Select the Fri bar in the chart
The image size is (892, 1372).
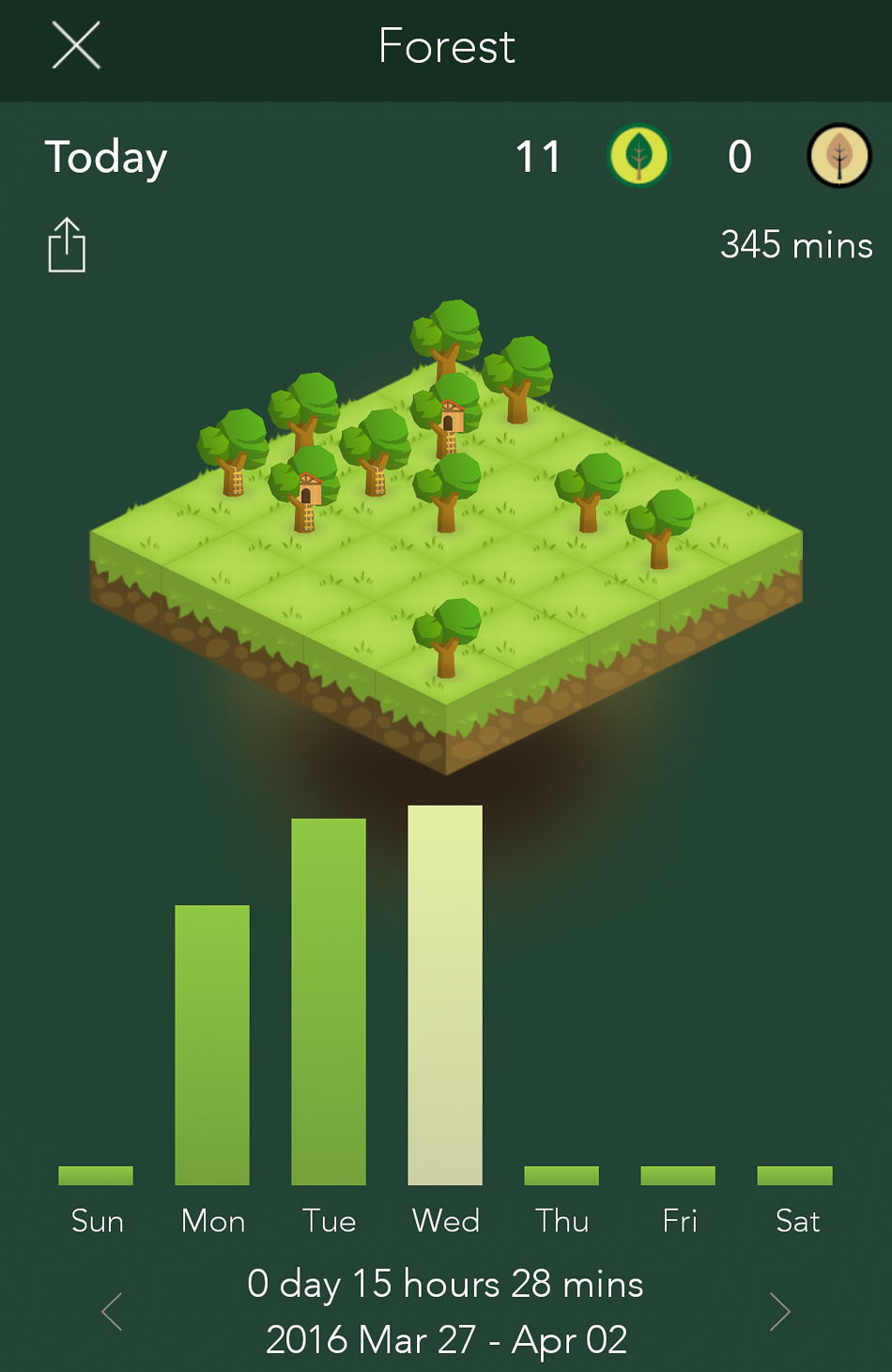[x=678, y=1175]
